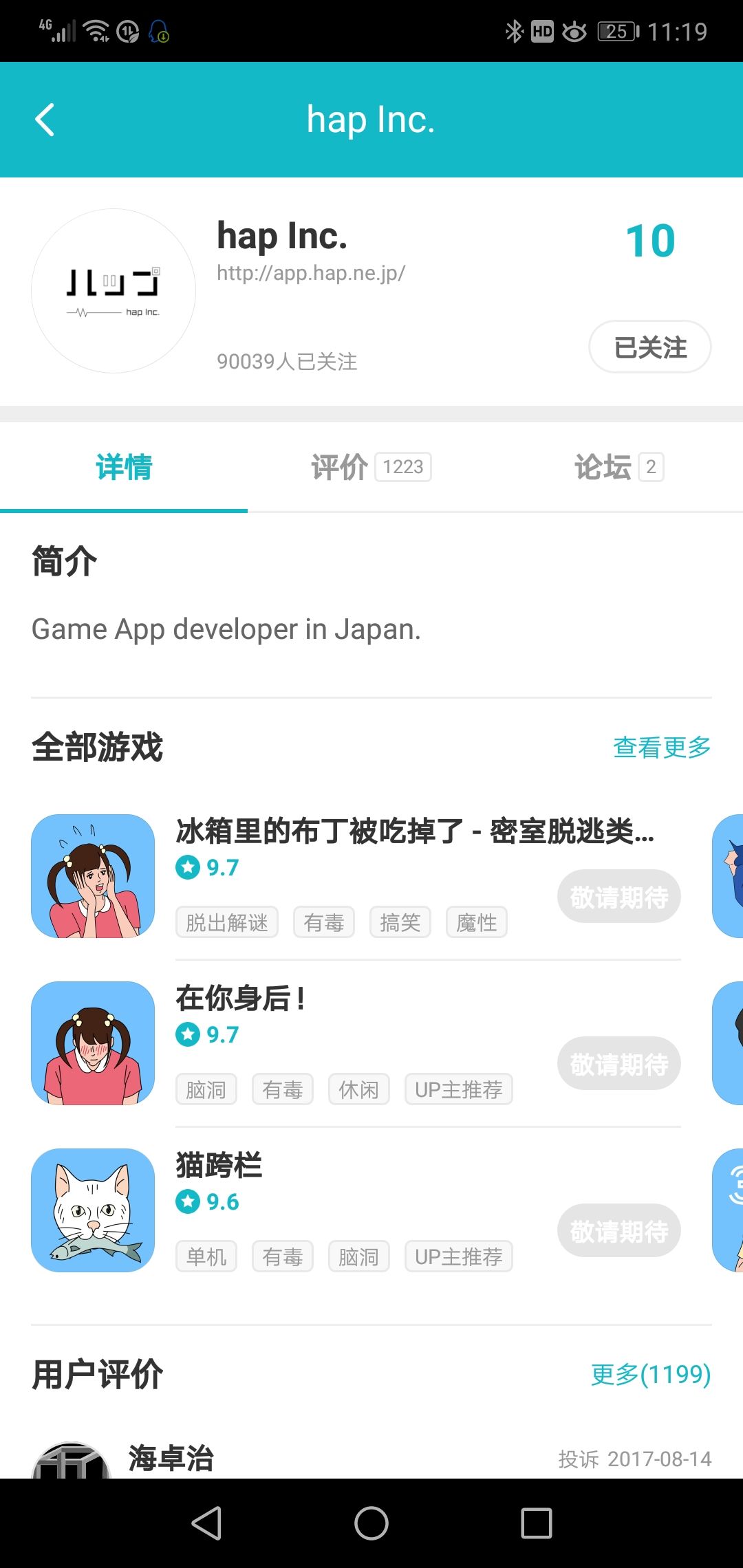Tap 敬请期待 button for 在你身后!
The height and width of the screenshot is (1568, 743).
619,1063
